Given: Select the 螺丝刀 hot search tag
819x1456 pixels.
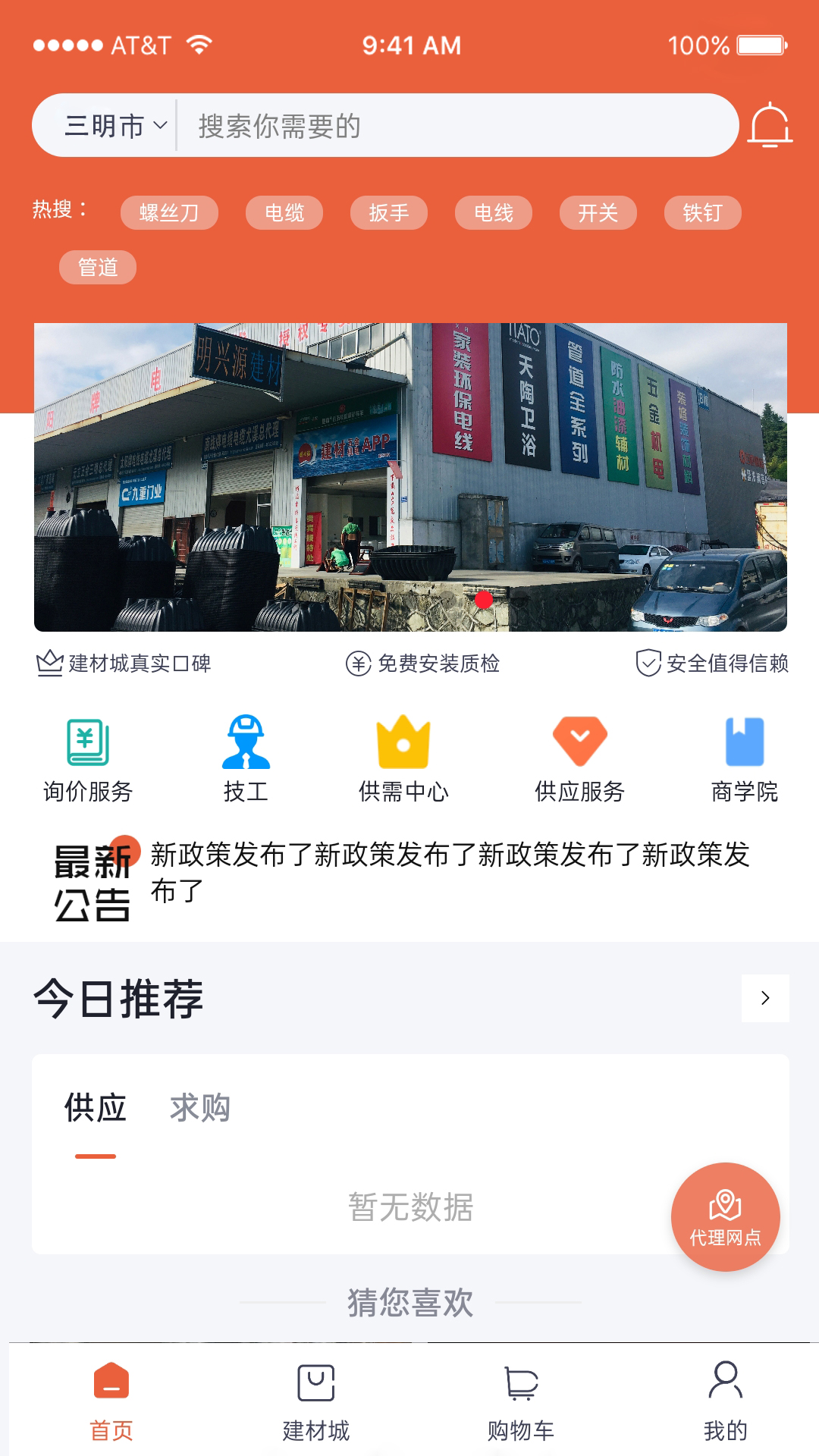Looking at the screenshot, I should click(x=168, y=212).
